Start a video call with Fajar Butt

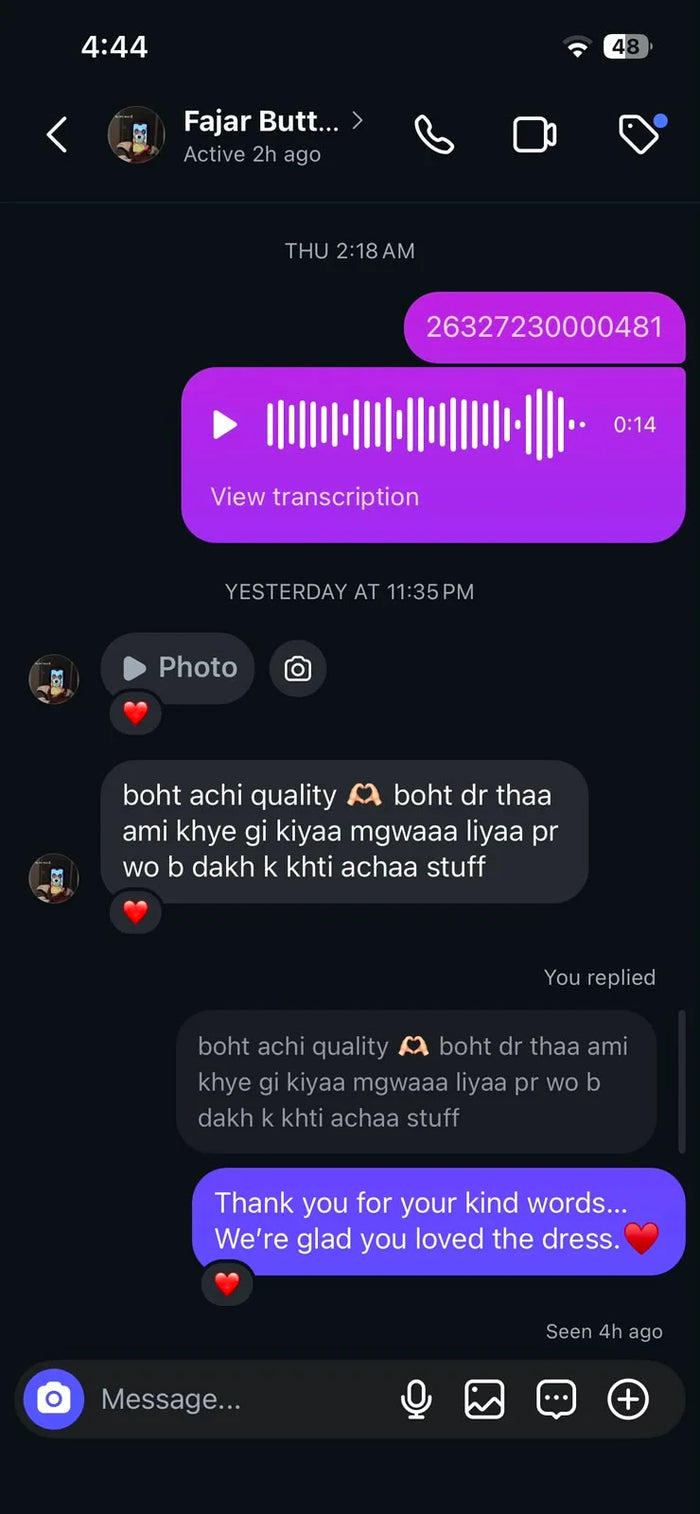click(x=535, y=135)
